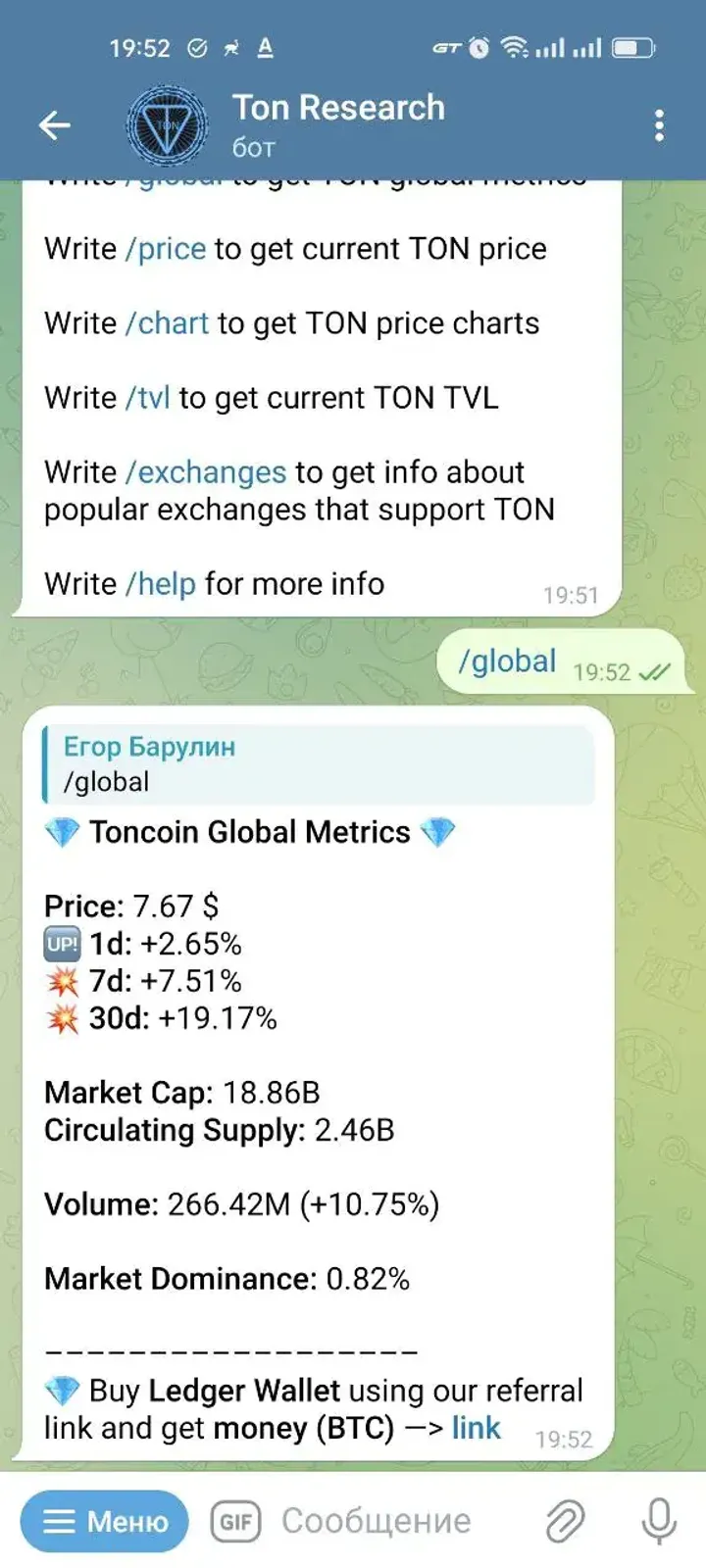
Task: Open the Ledger Wallet referral link
Action: tap(477, 1428)
